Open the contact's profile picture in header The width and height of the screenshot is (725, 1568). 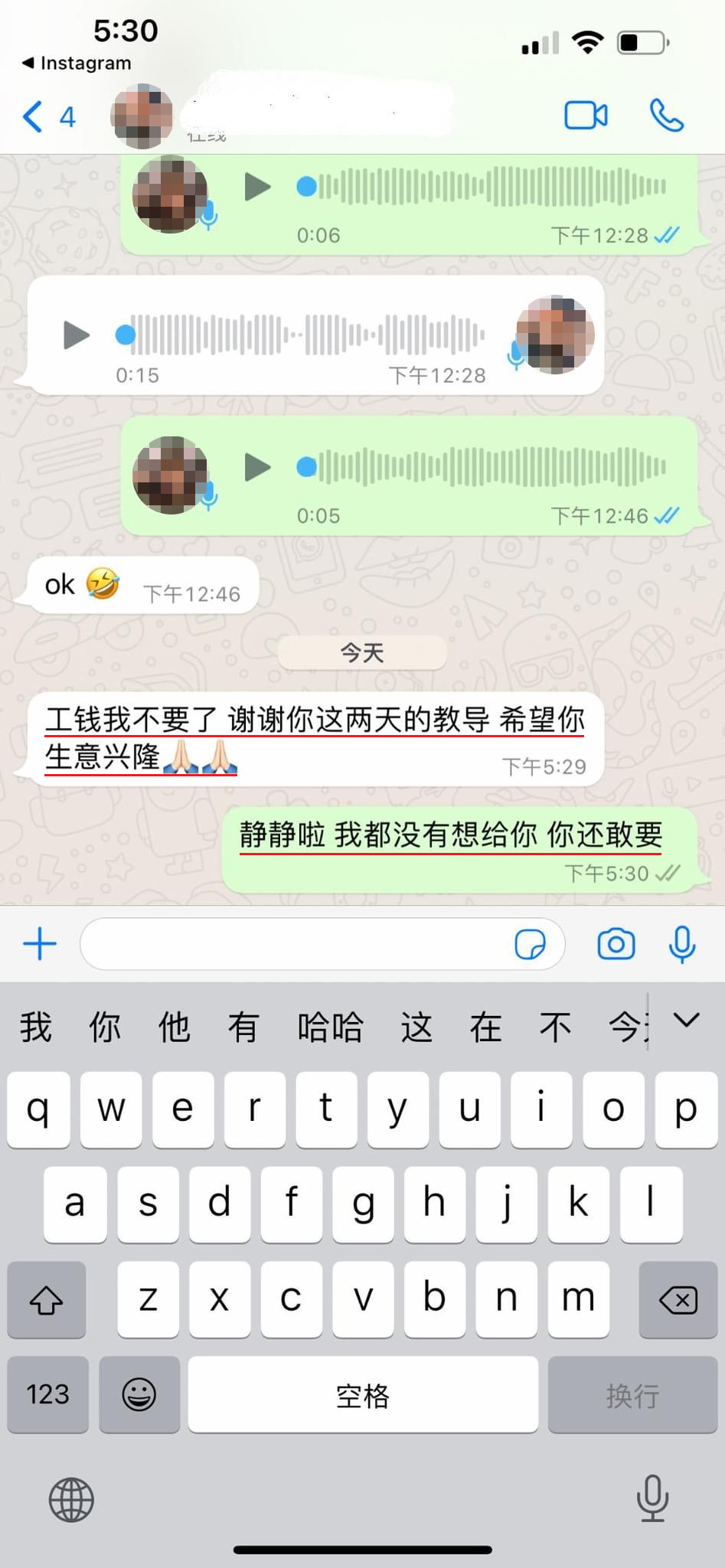142,116
